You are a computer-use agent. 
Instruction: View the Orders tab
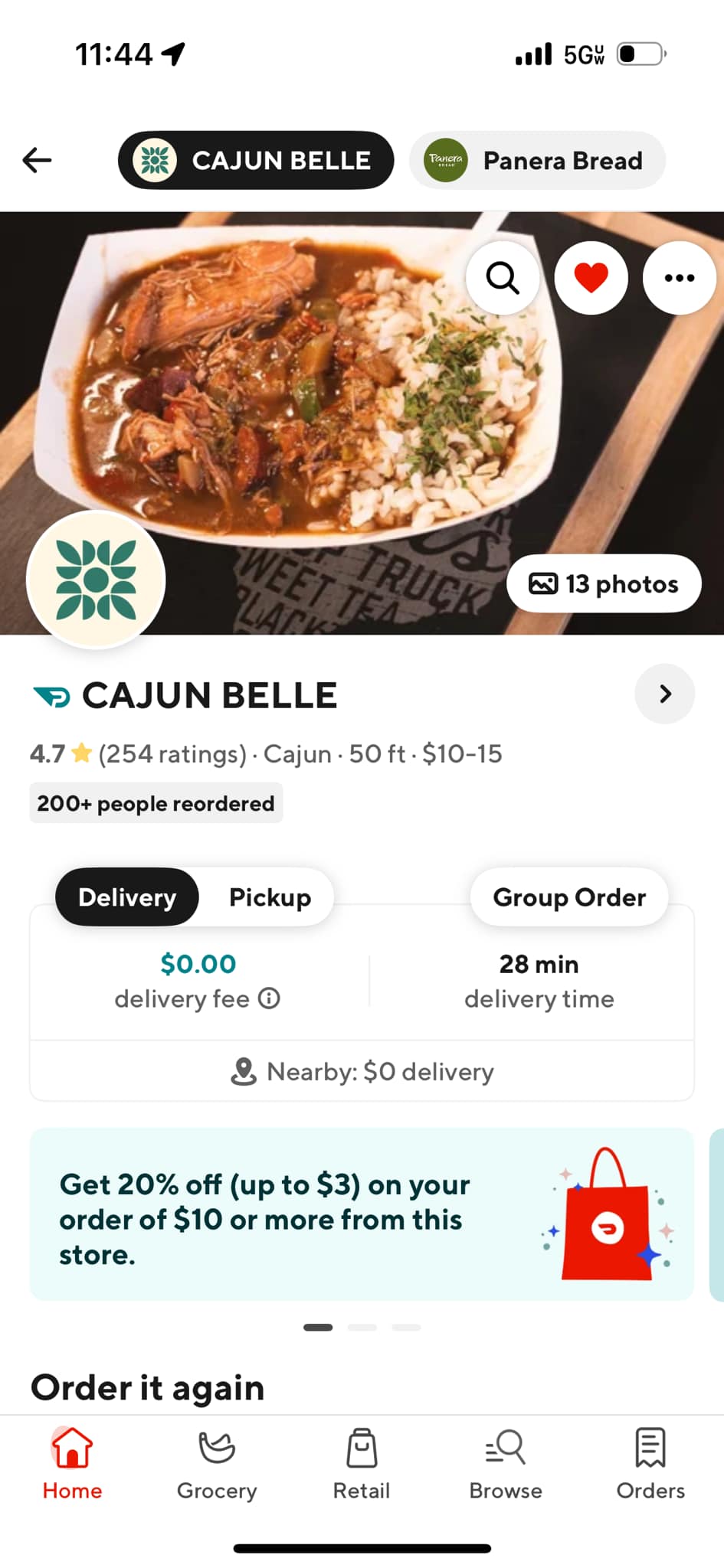coord(650,1464)
